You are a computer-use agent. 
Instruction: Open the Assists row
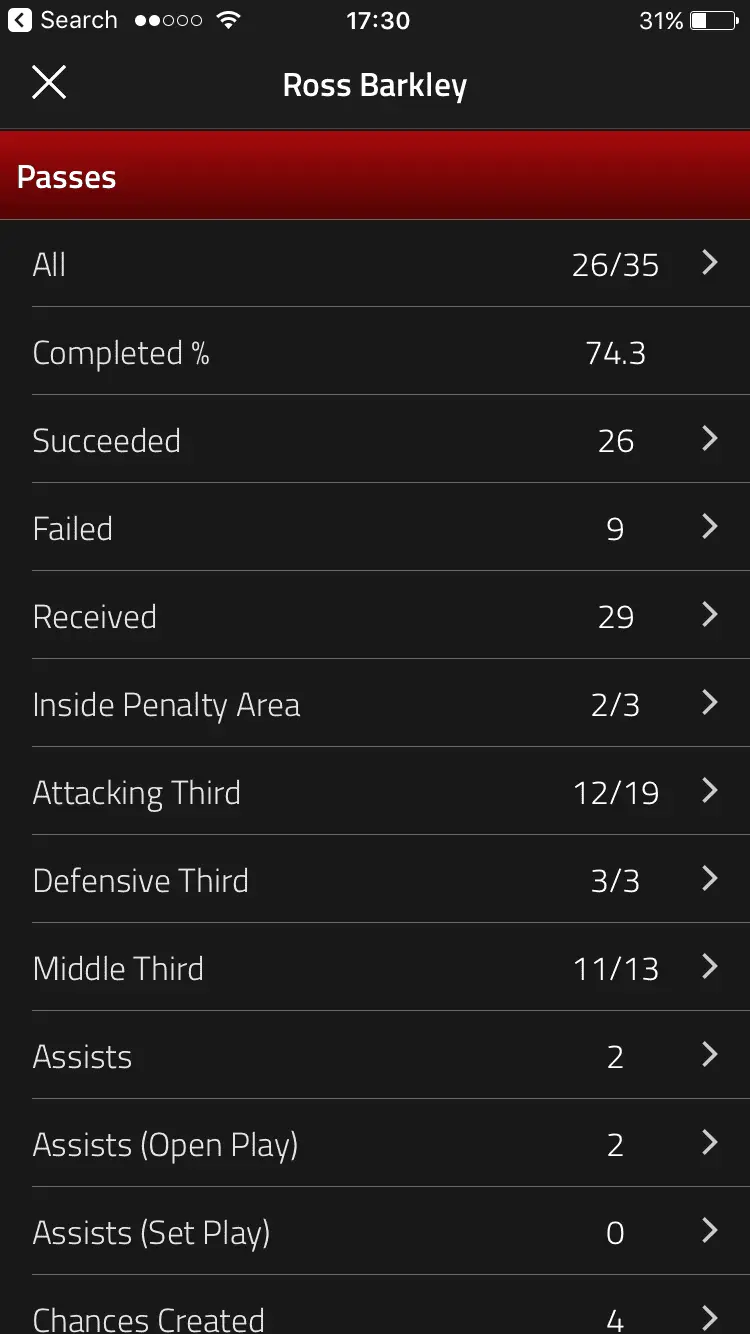point(375,1056)
